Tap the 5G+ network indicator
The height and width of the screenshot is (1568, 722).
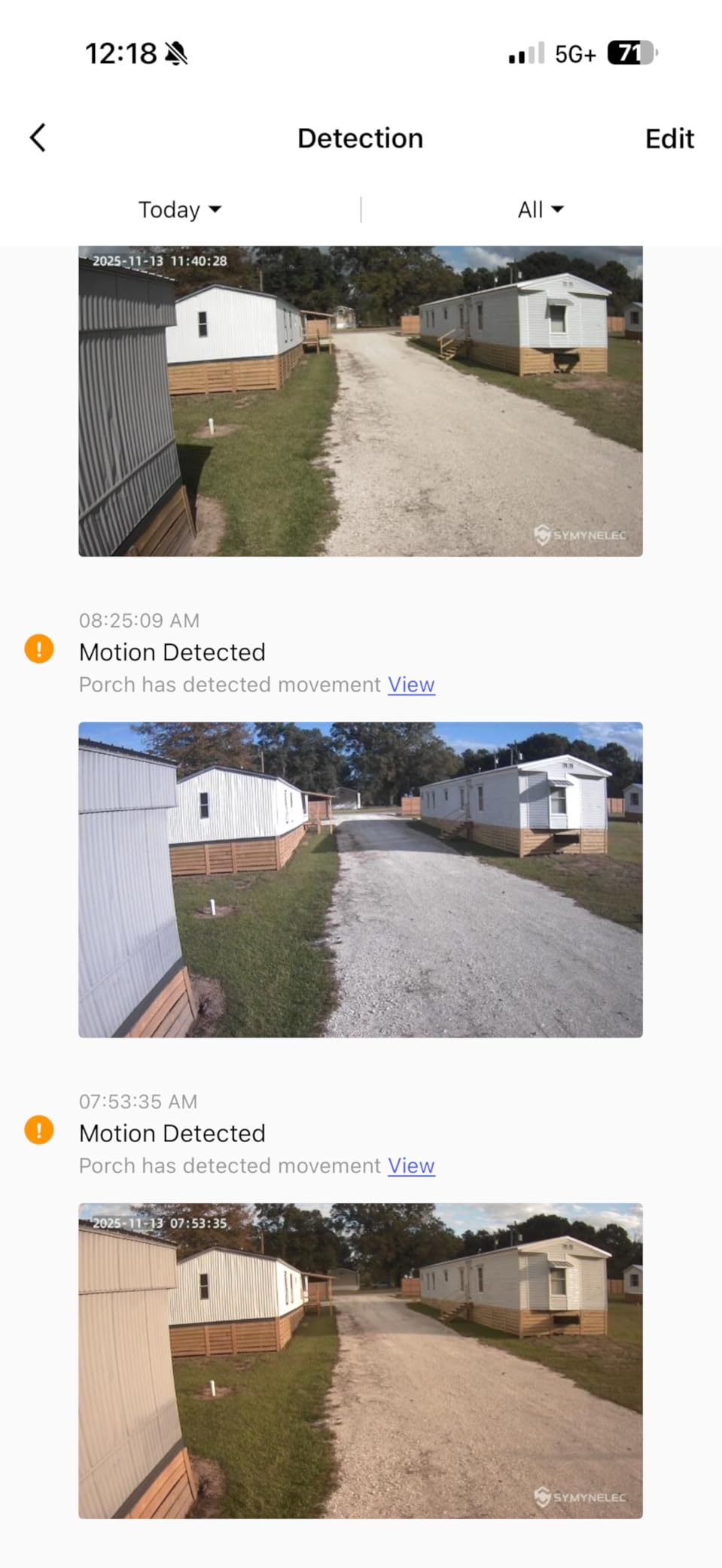574,53
